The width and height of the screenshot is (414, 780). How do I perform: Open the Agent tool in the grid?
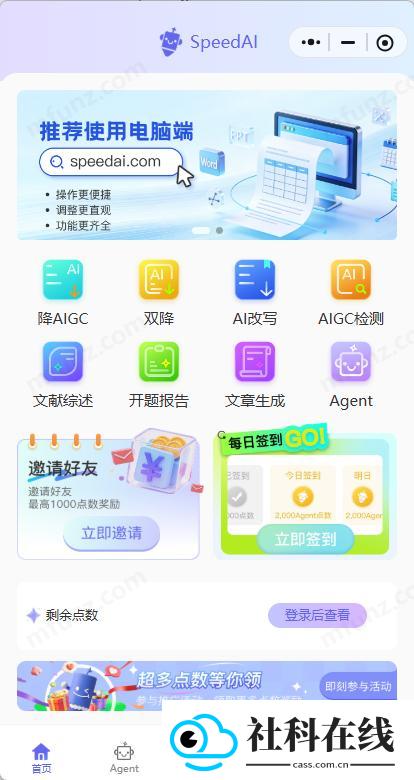[351, 375]
